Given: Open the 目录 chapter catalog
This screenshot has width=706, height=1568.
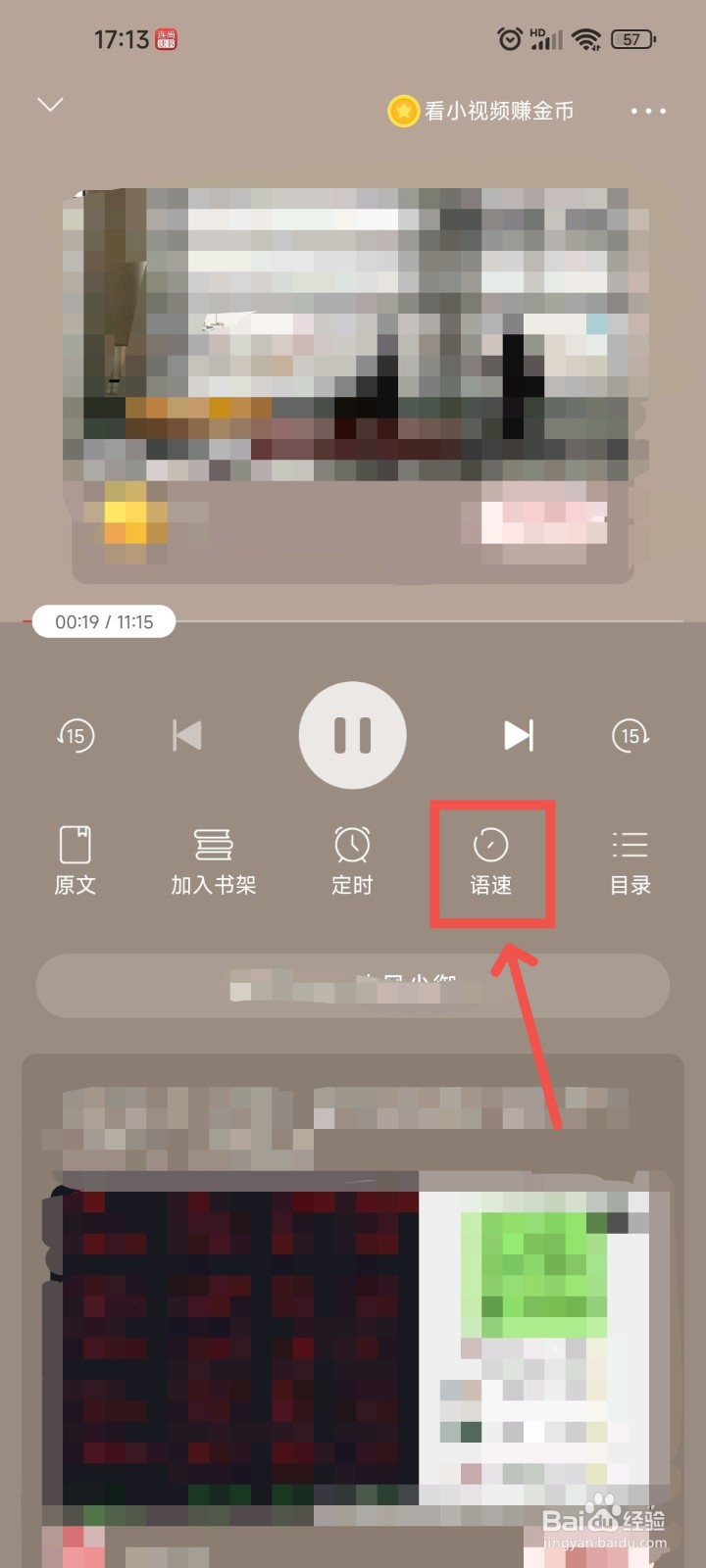Looking at the screenshot, I should click(x=630, y=862).
